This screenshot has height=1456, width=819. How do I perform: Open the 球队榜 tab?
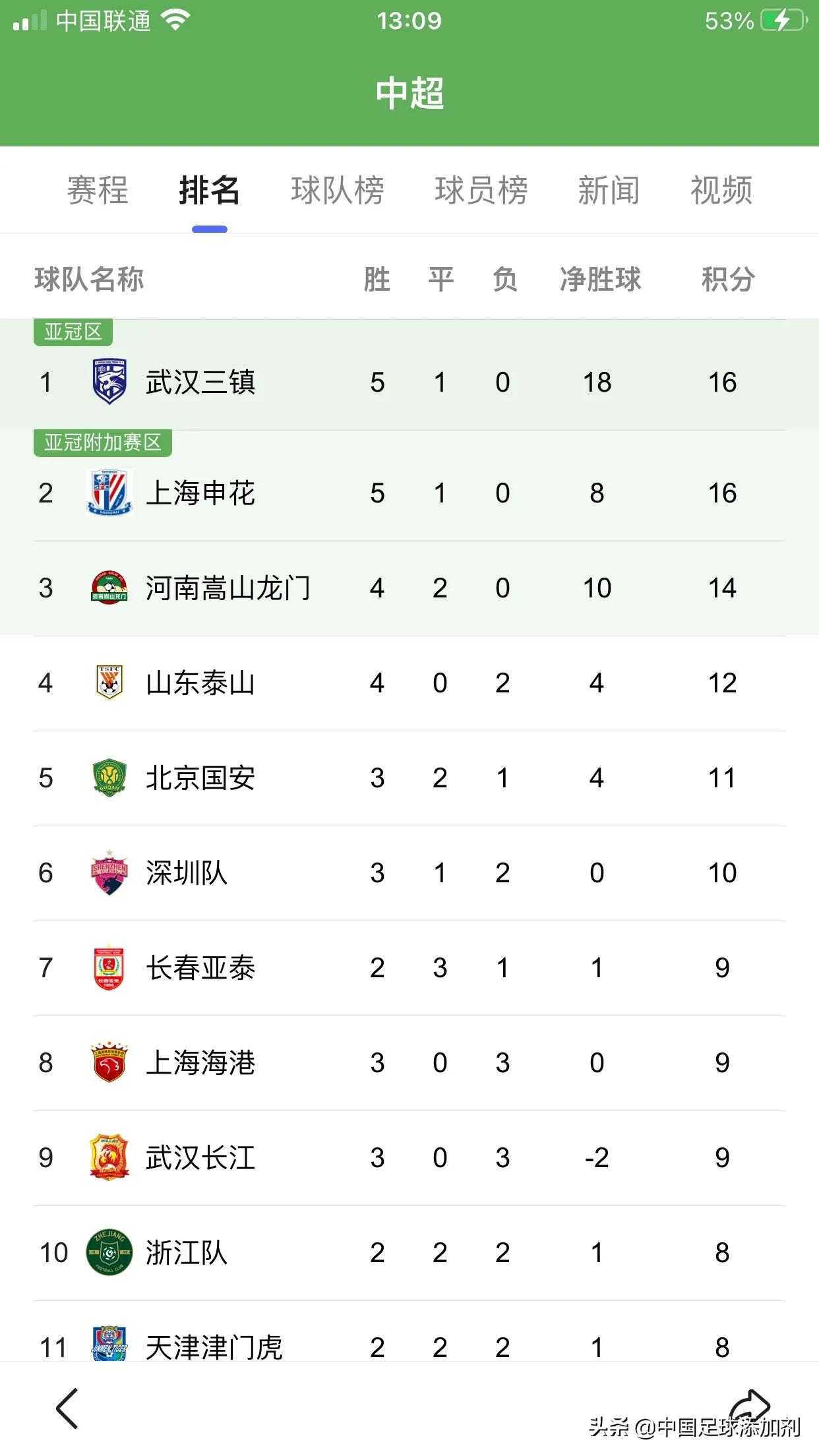338,191
